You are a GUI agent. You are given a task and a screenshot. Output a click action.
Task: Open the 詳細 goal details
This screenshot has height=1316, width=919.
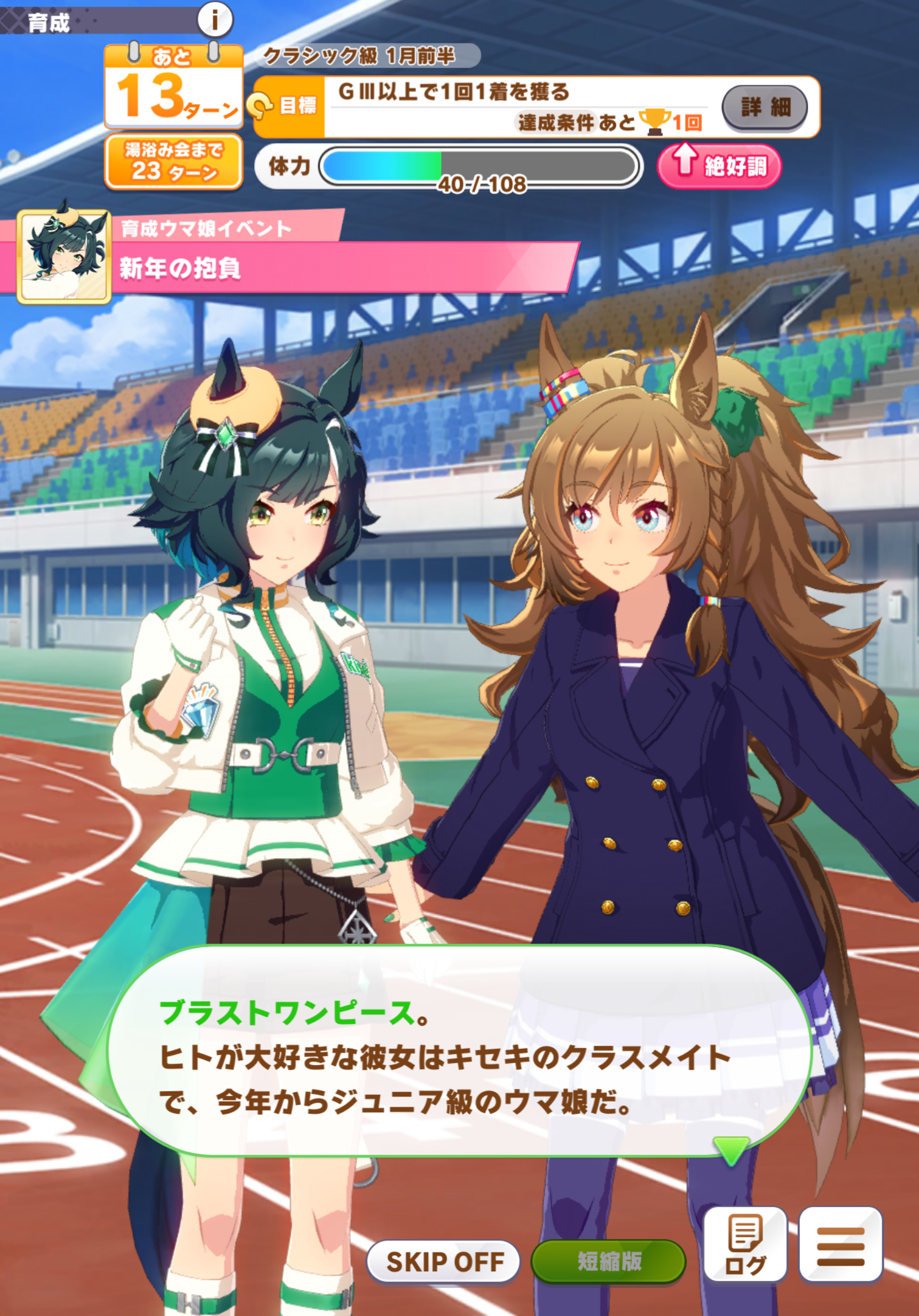pyautogui.click(x=764, y=107)
